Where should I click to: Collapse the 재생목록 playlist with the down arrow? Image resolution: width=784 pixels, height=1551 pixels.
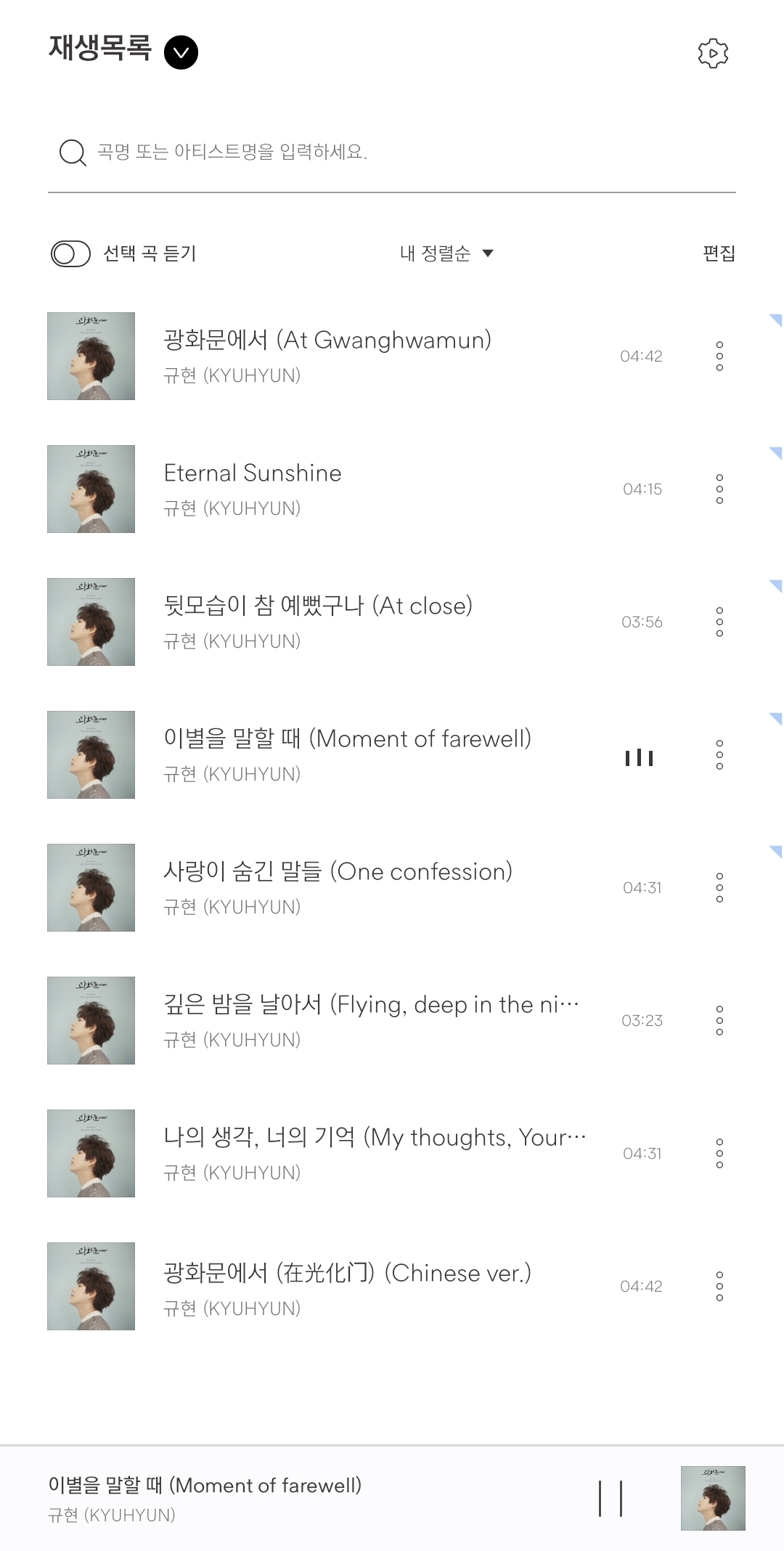coord(181,52)
